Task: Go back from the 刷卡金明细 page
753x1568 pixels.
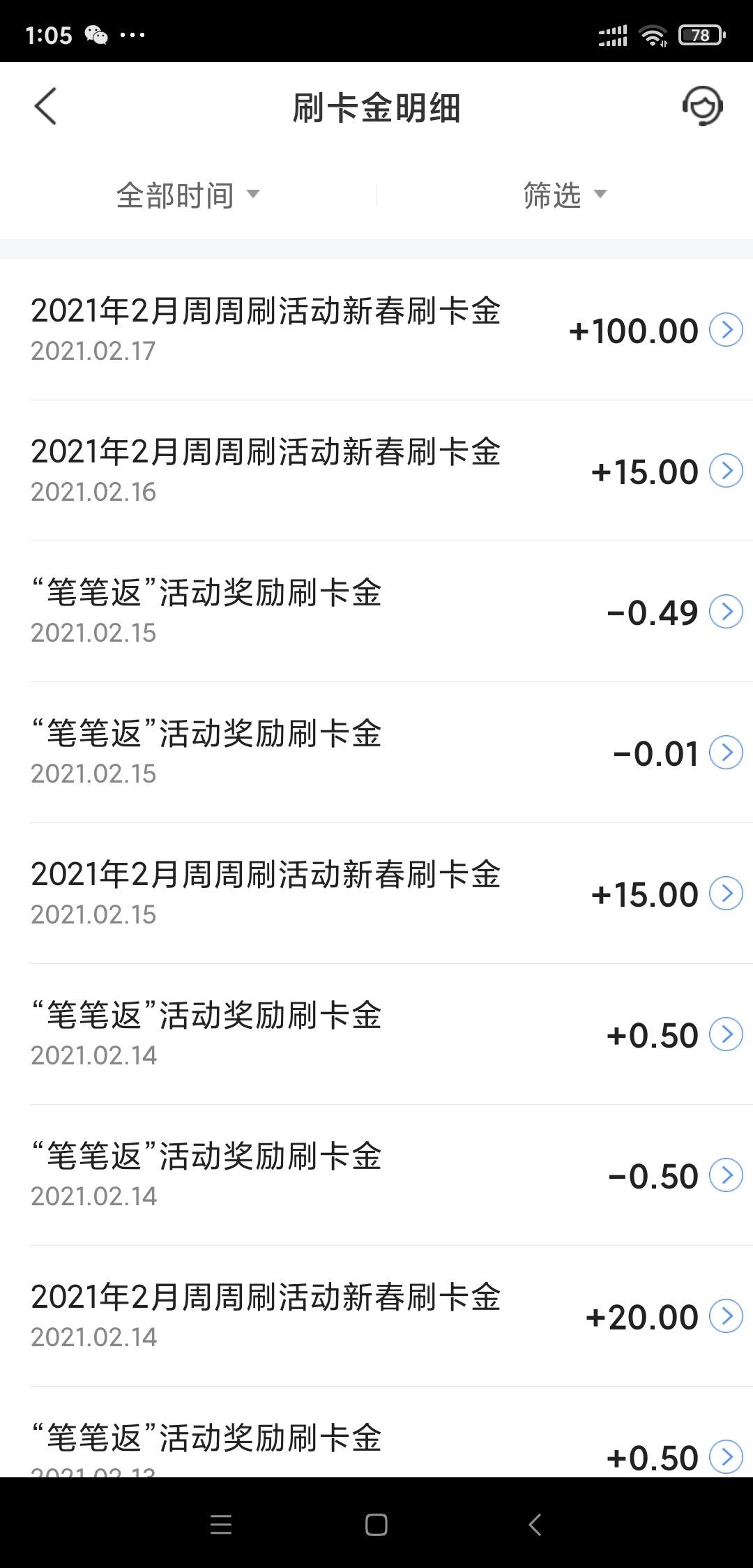Action: tap(45, 107)
